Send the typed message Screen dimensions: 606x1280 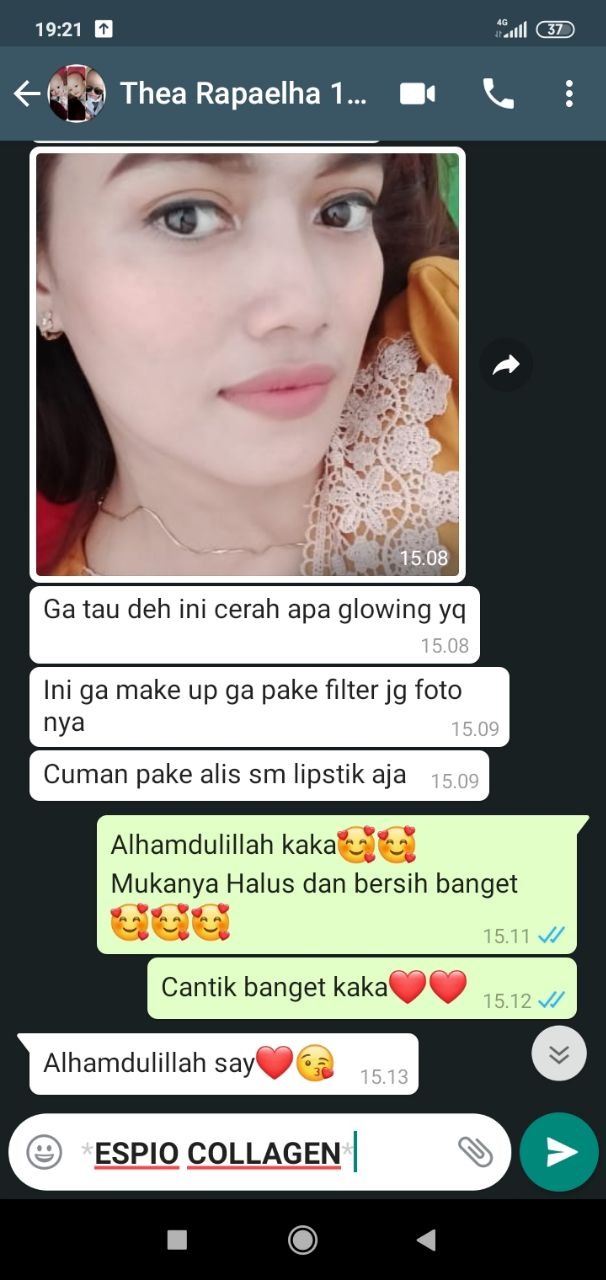(559, 1152)
